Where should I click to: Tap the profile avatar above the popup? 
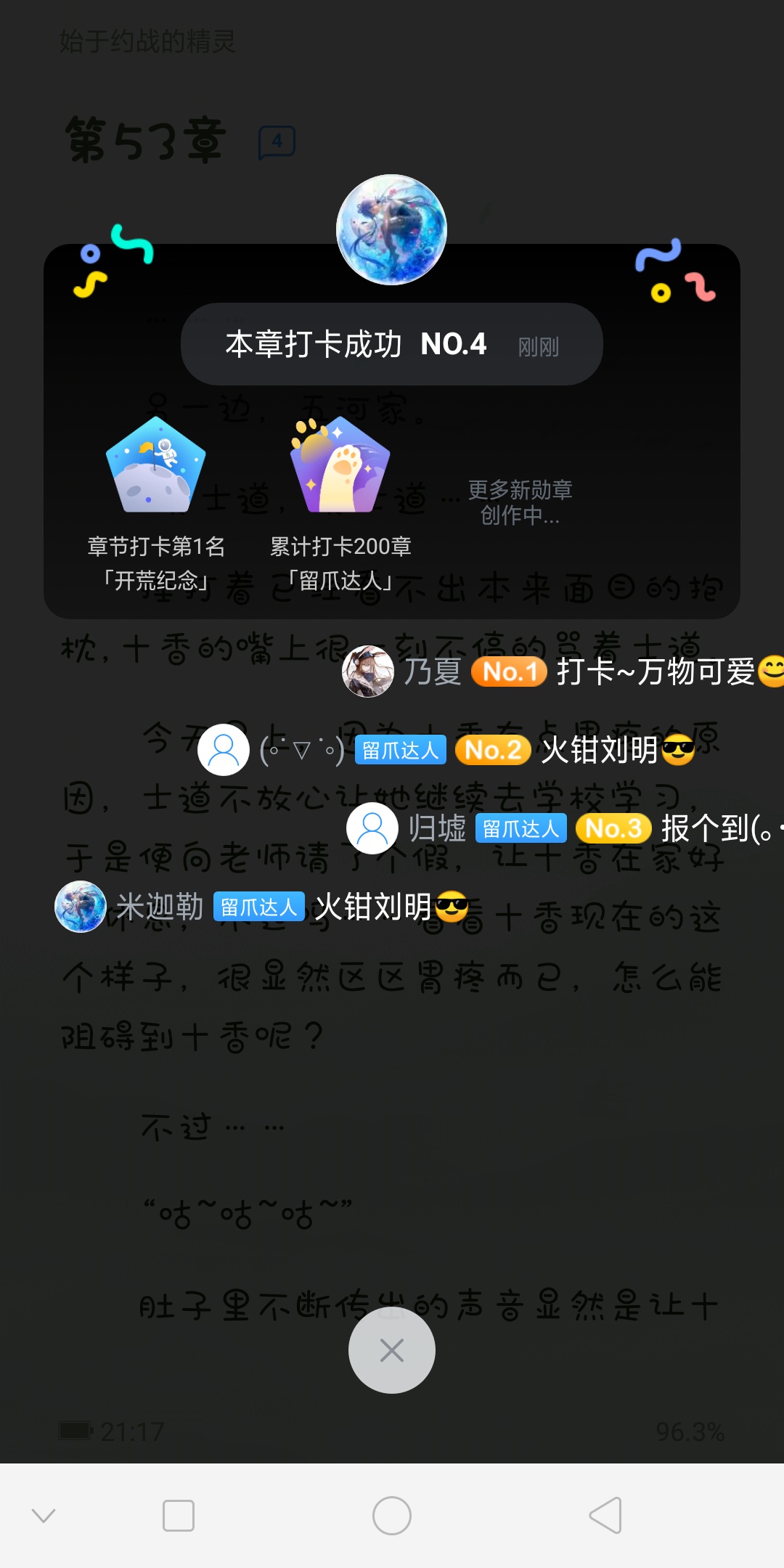391,229
